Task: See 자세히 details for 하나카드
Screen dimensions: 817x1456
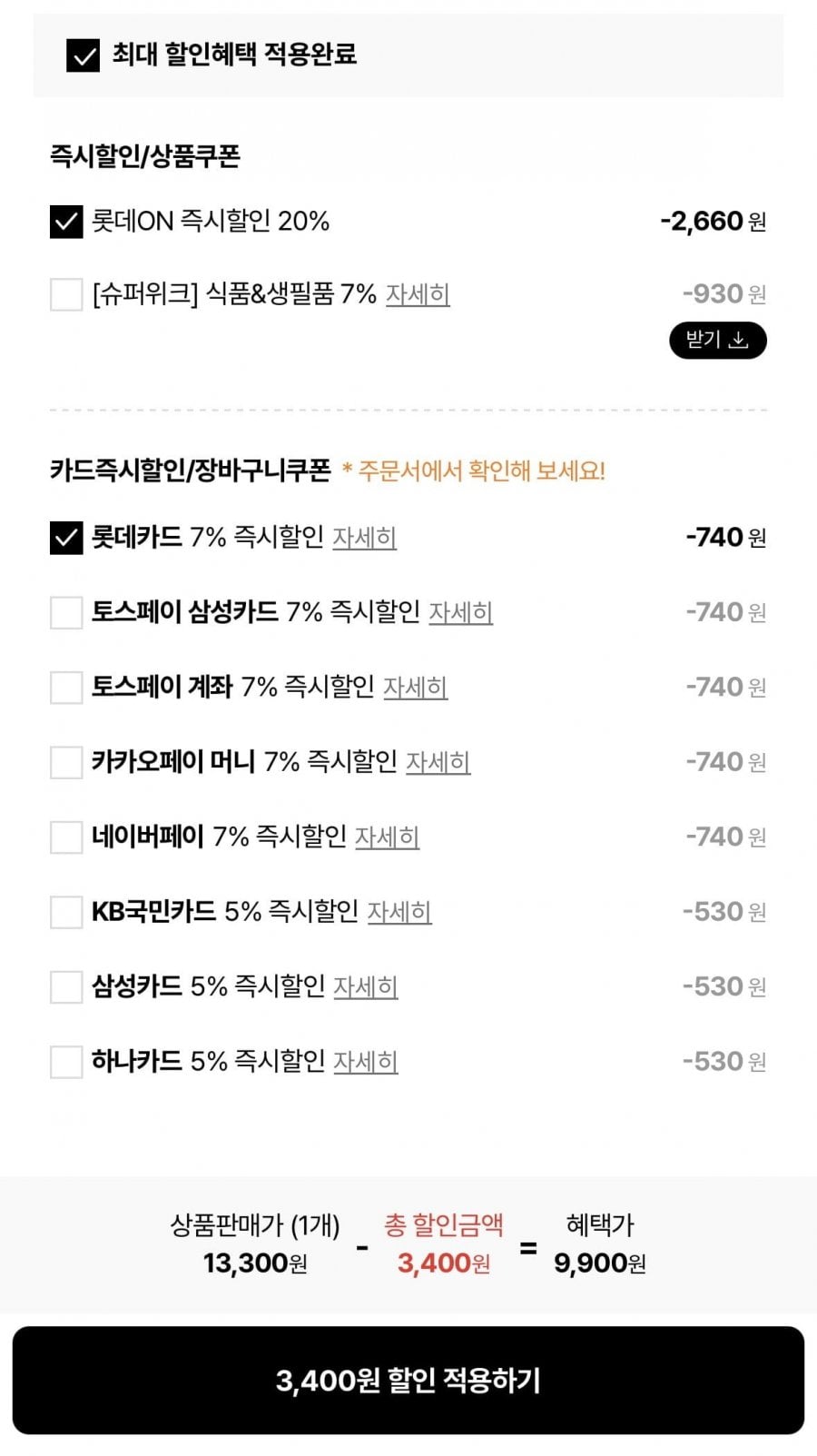Action: click(x=365, y=1062)
